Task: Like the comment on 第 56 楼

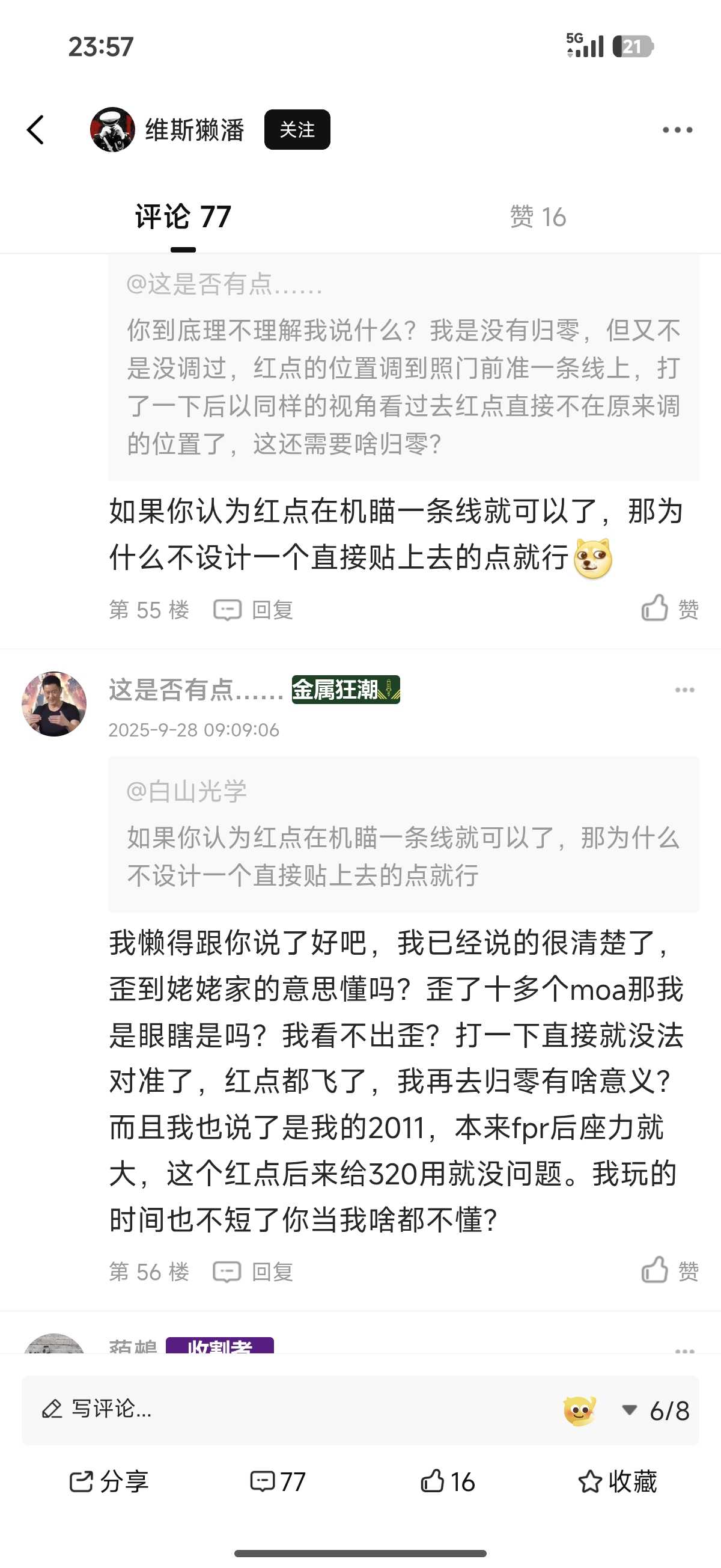Action: point(669,1270)
